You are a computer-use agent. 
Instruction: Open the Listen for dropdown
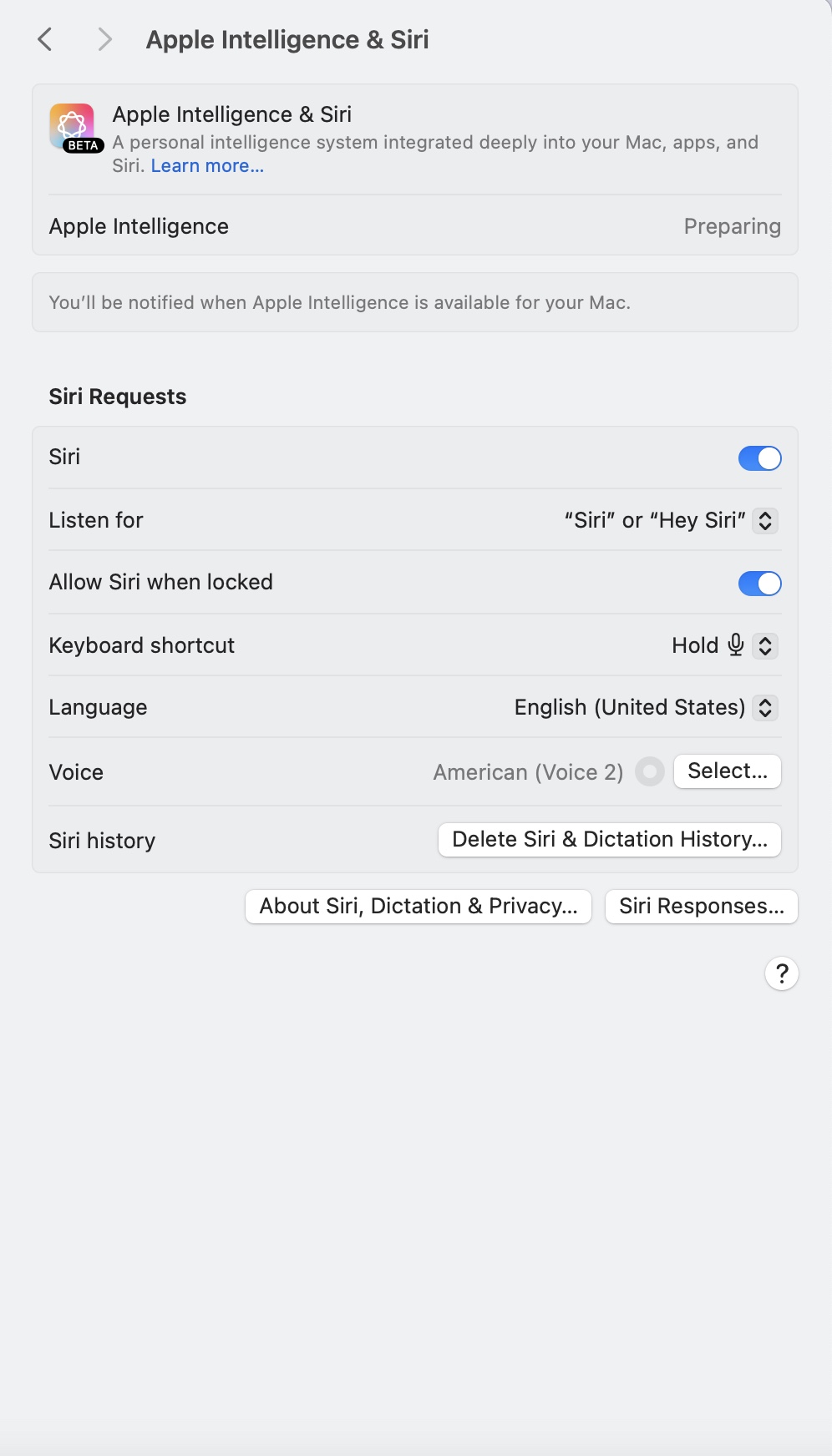672,520
